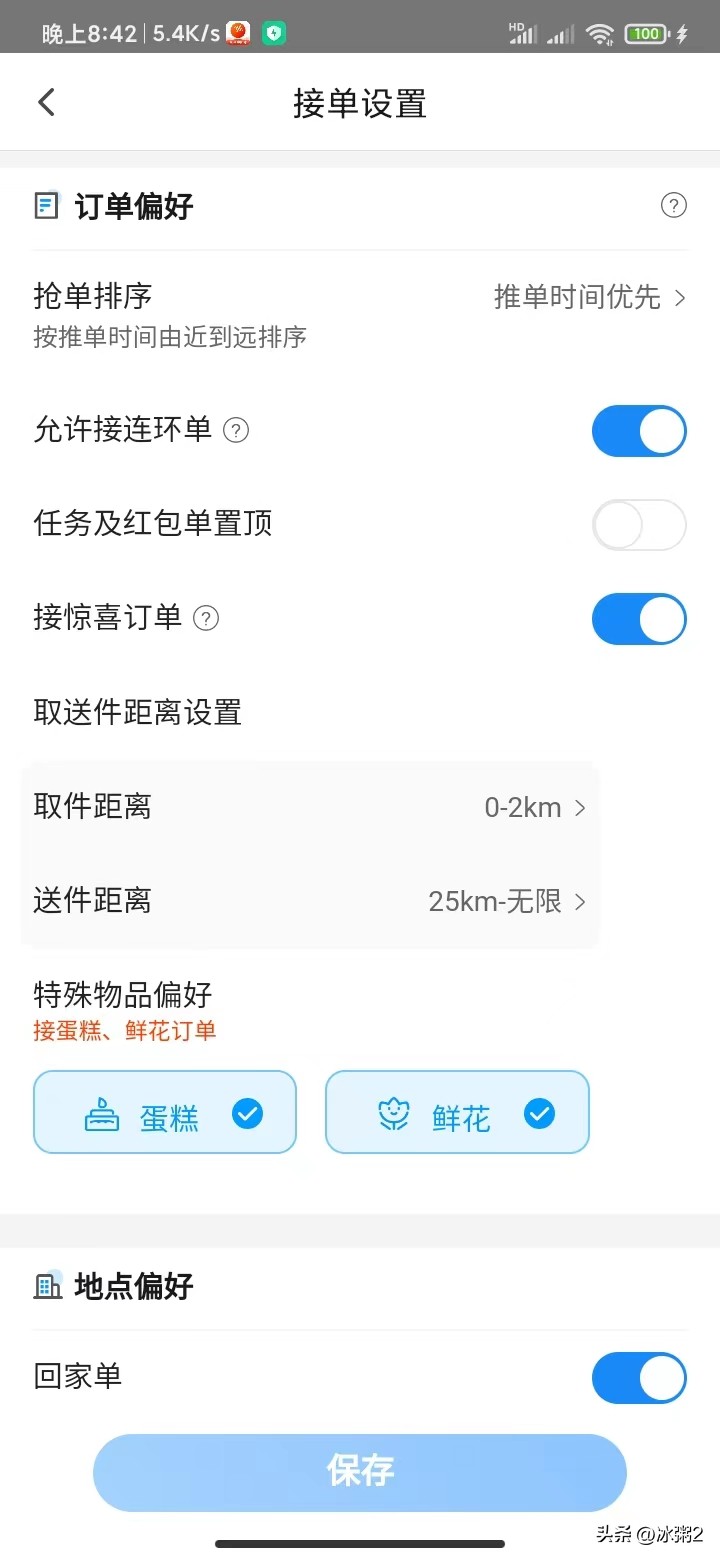Click the help icon beside 允许接连环单

[x=235, y=431]
